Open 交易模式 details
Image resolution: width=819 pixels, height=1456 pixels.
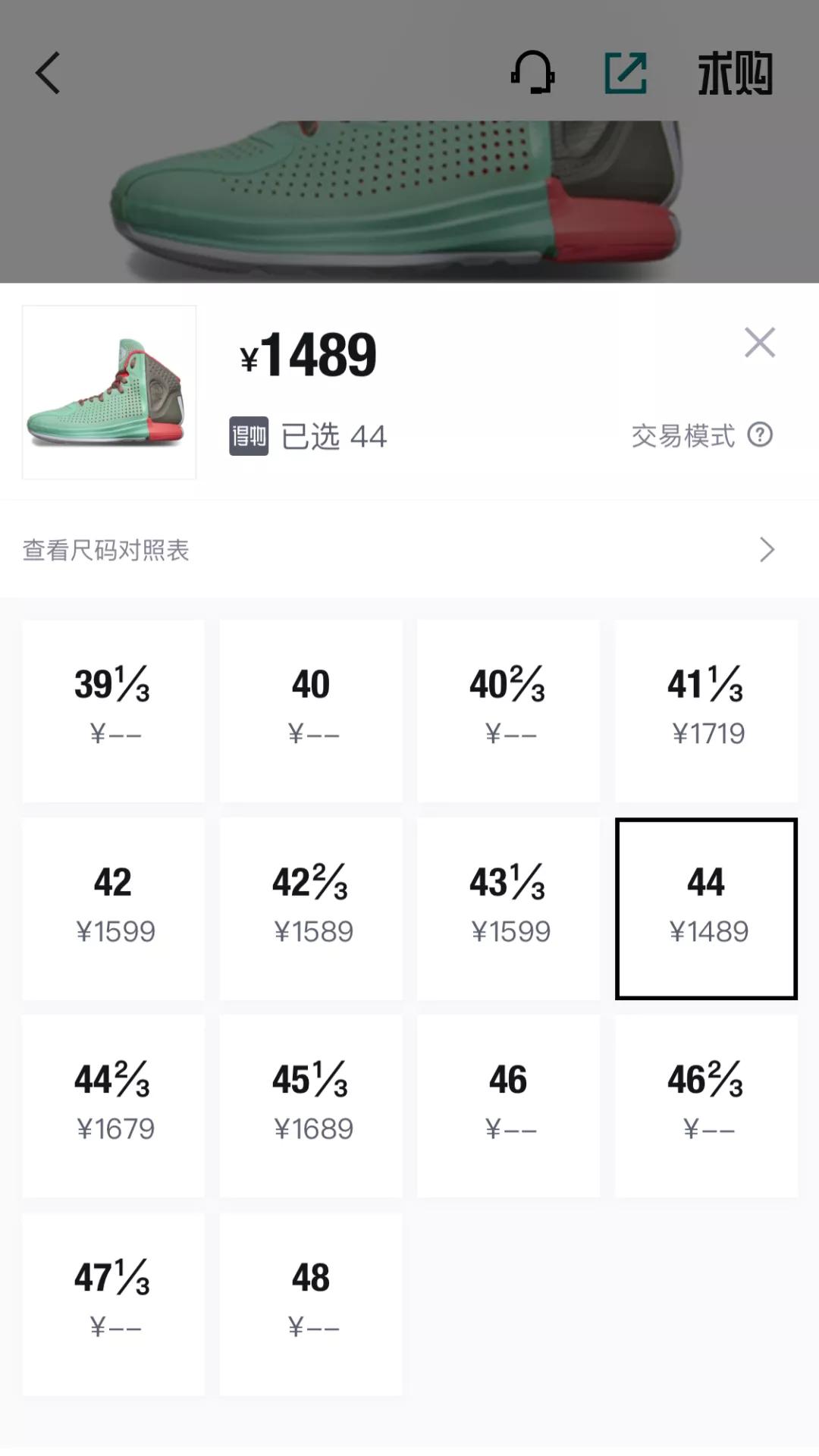click(682, 437)
